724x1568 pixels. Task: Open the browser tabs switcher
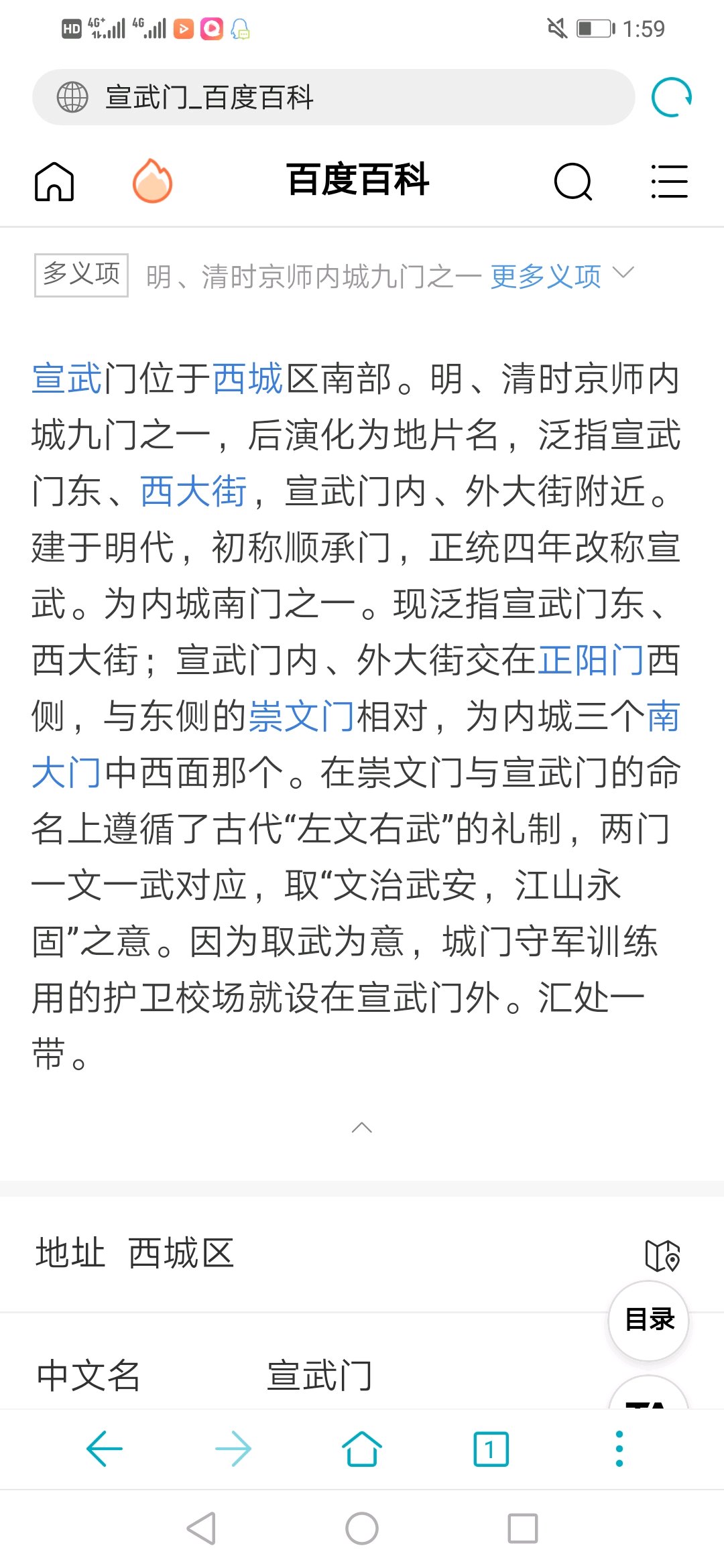click(491, 1449)
